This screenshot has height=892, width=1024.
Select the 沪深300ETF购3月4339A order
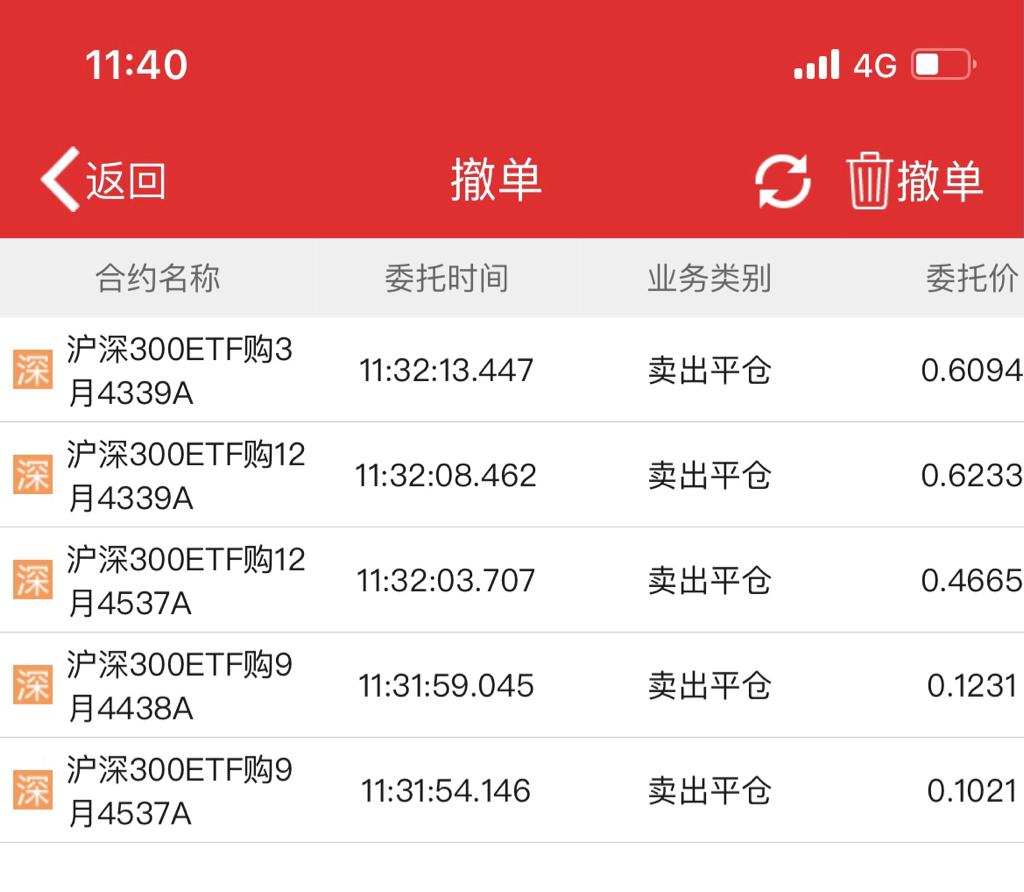pyautogui.click(x=180, y=371)
